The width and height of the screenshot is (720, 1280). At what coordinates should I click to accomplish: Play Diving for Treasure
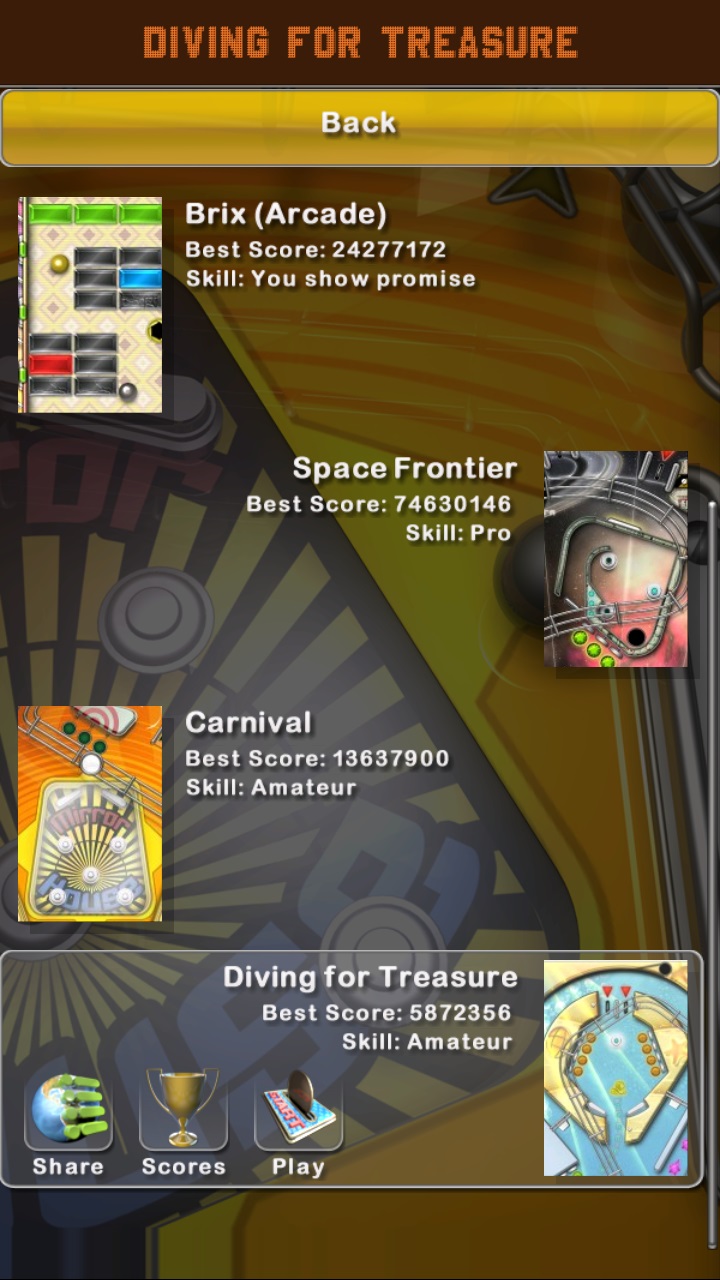298,1122
